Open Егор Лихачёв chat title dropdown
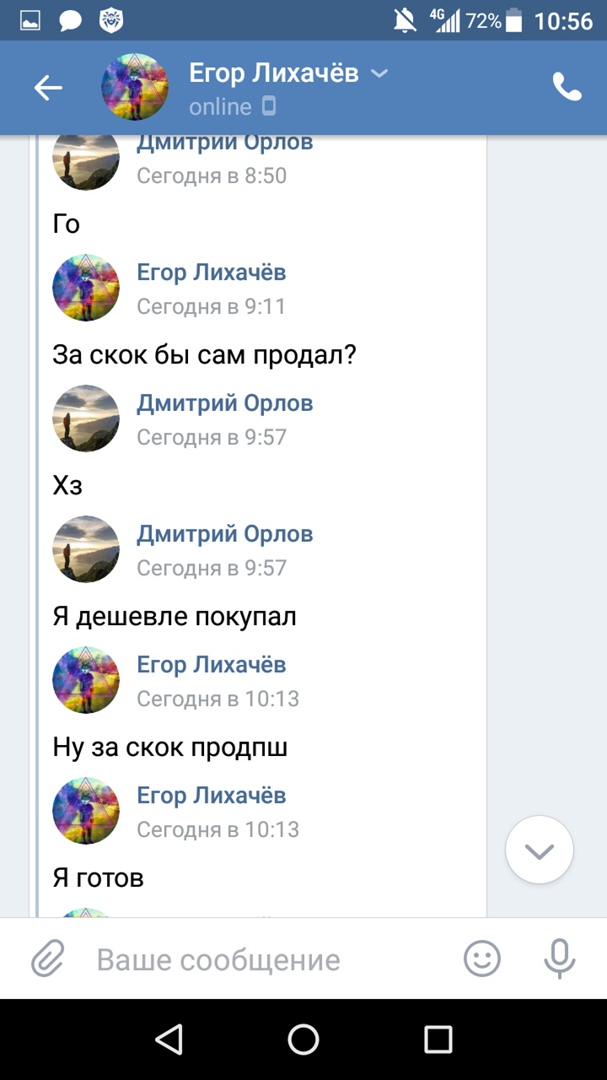This screenshot has height=1080, width=607. (x=379, y=73)
